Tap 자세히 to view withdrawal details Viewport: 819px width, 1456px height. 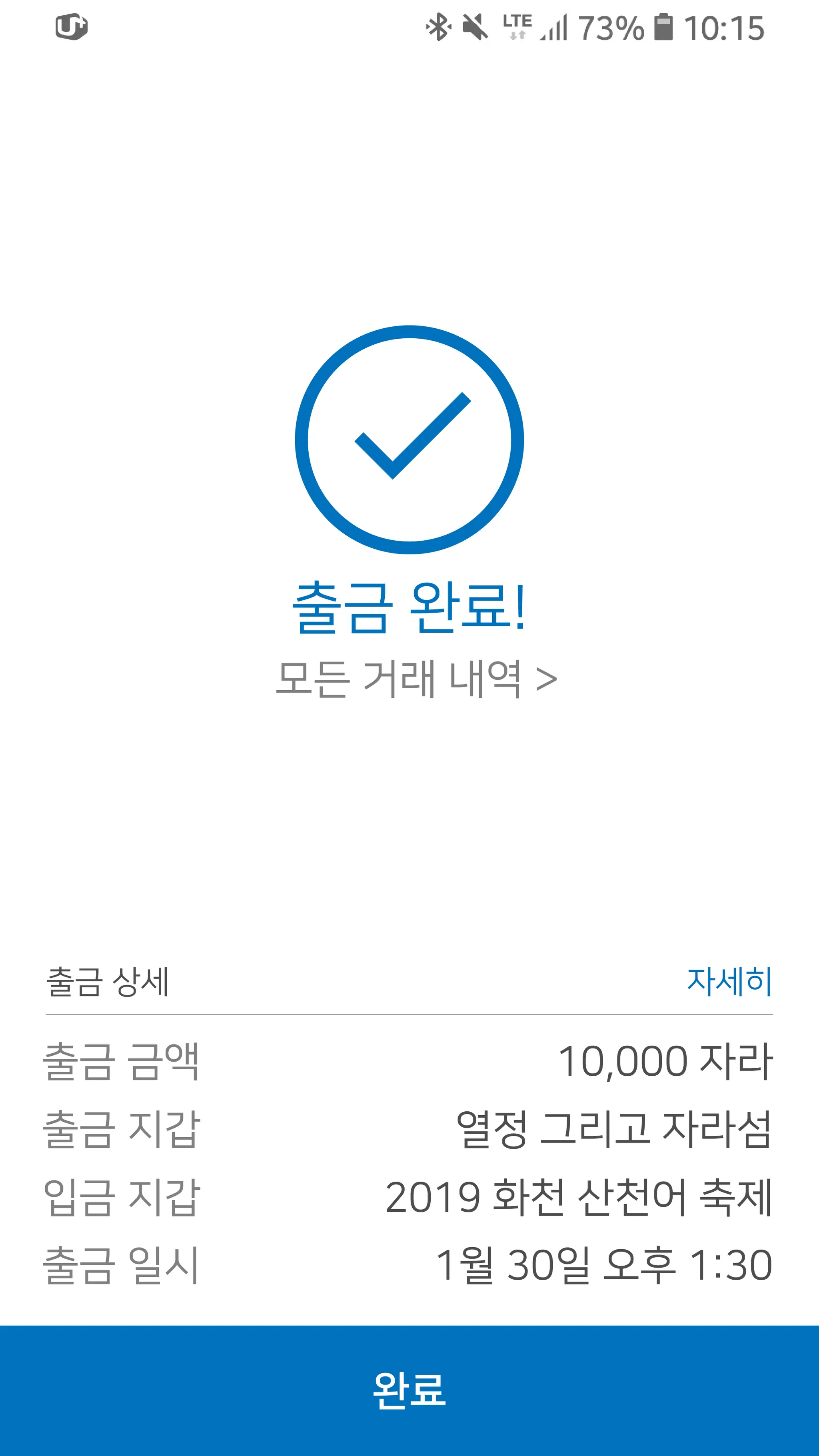(729, 981)
